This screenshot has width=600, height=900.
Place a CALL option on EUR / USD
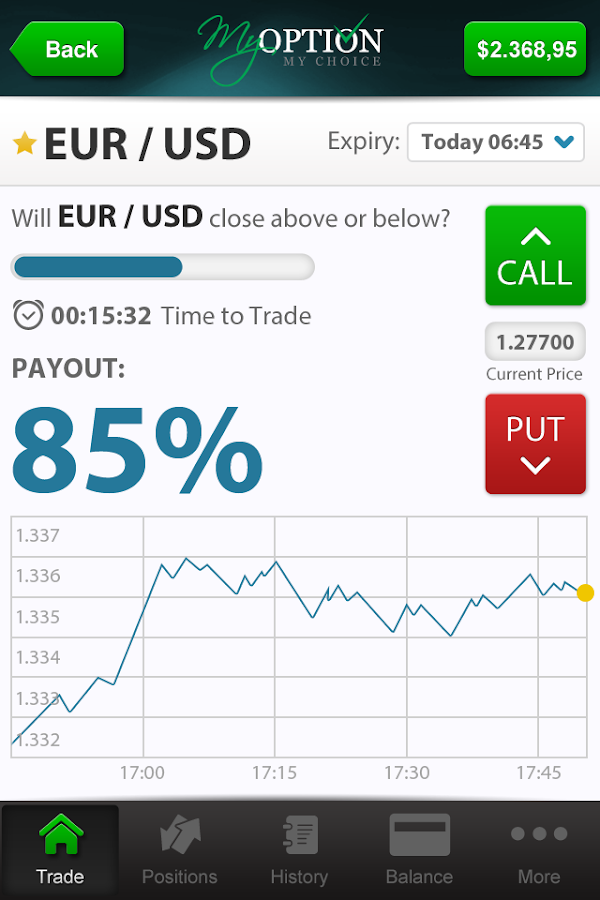point(535,256)
